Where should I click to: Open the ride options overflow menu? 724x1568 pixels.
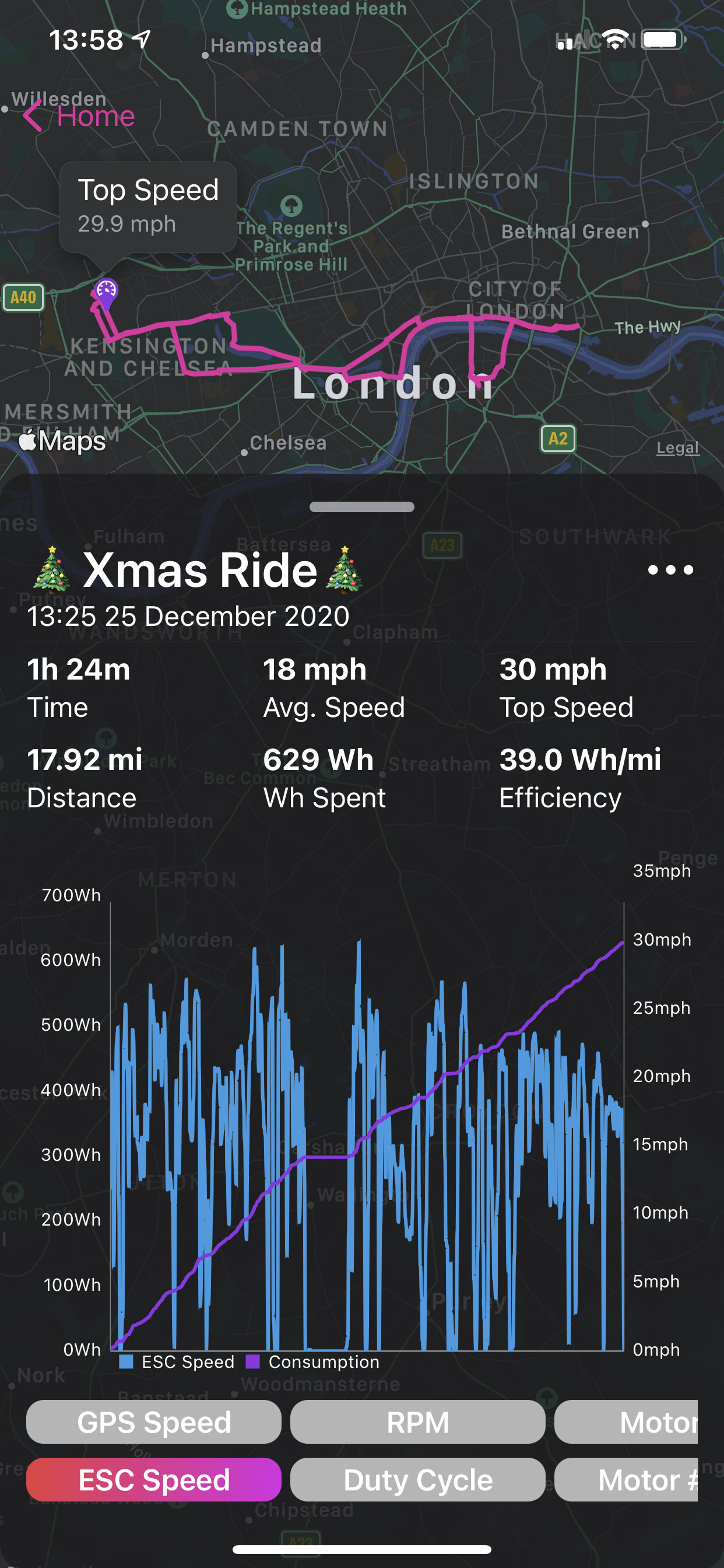(670, 570)
